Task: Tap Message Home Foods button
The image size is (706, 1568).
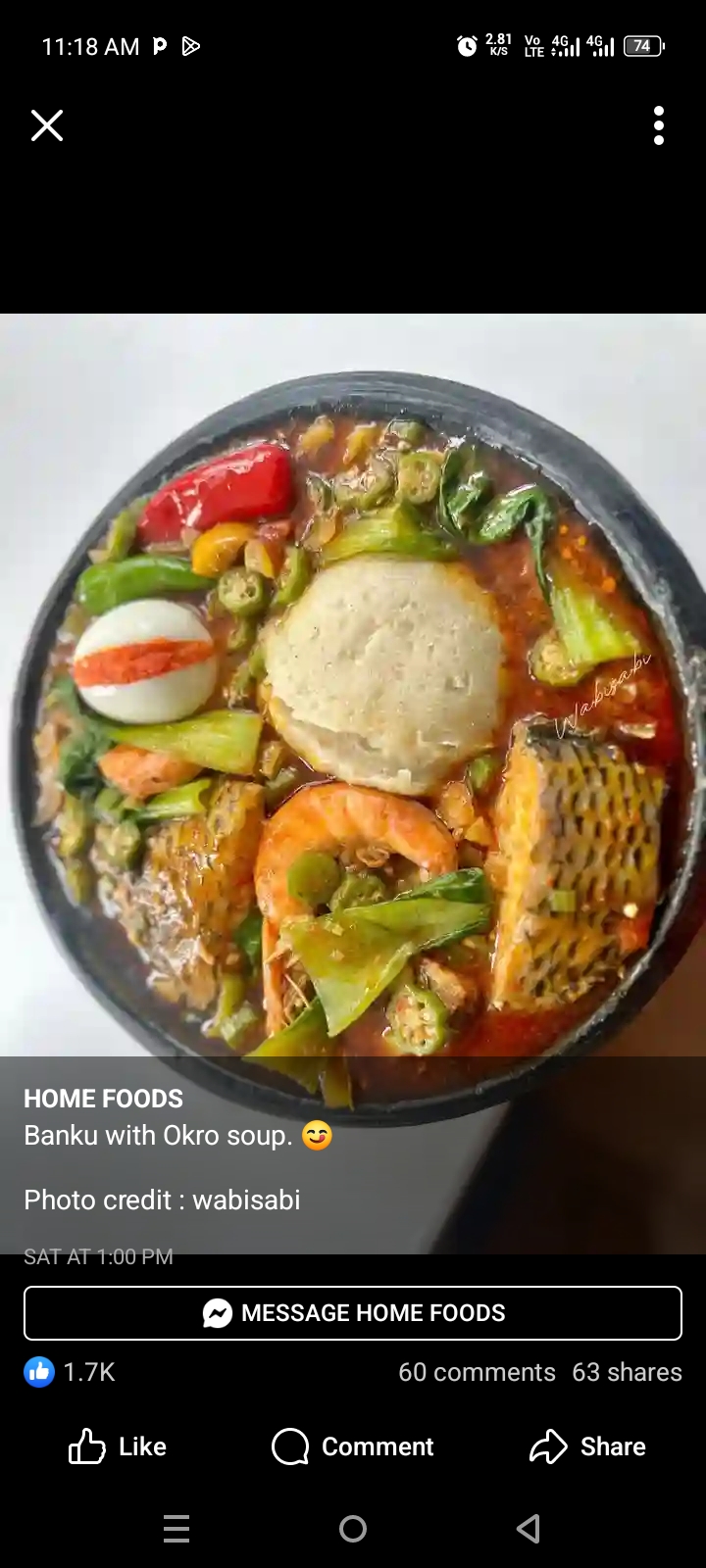Action: point(353,1313)
